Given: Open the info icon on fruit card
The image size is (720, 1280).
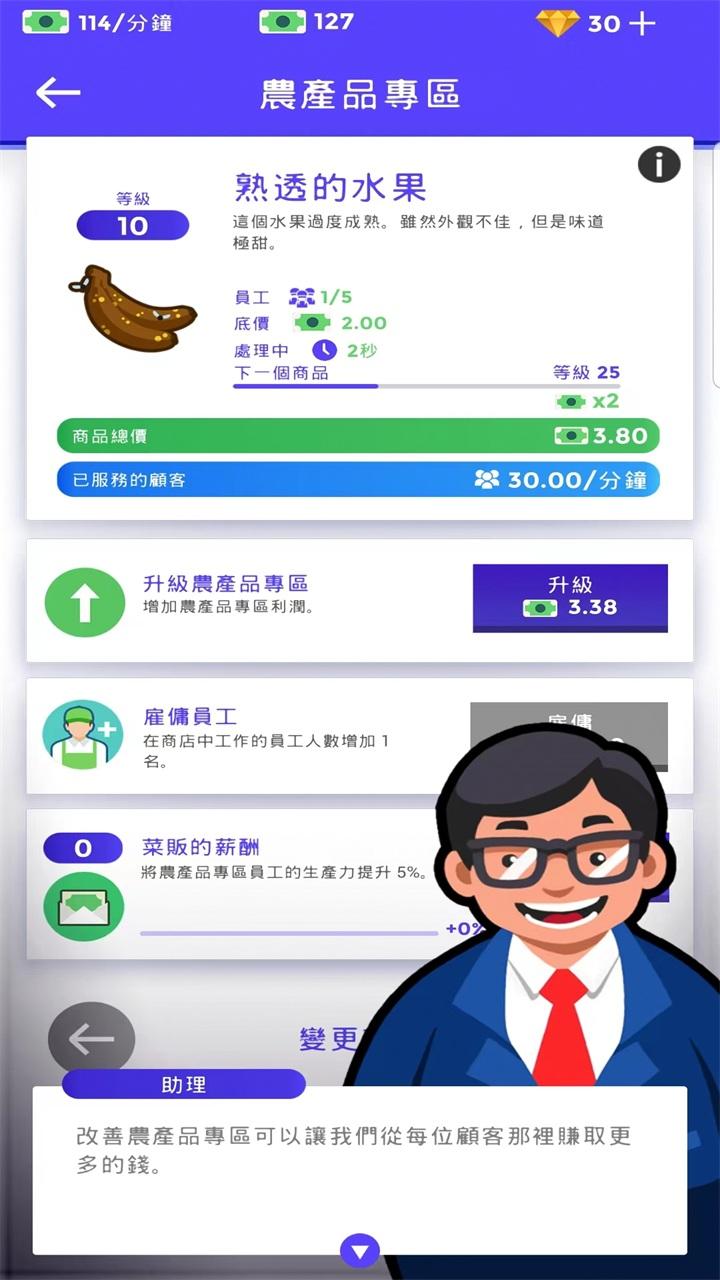Looking at the screenshot, I should [659, 164].
